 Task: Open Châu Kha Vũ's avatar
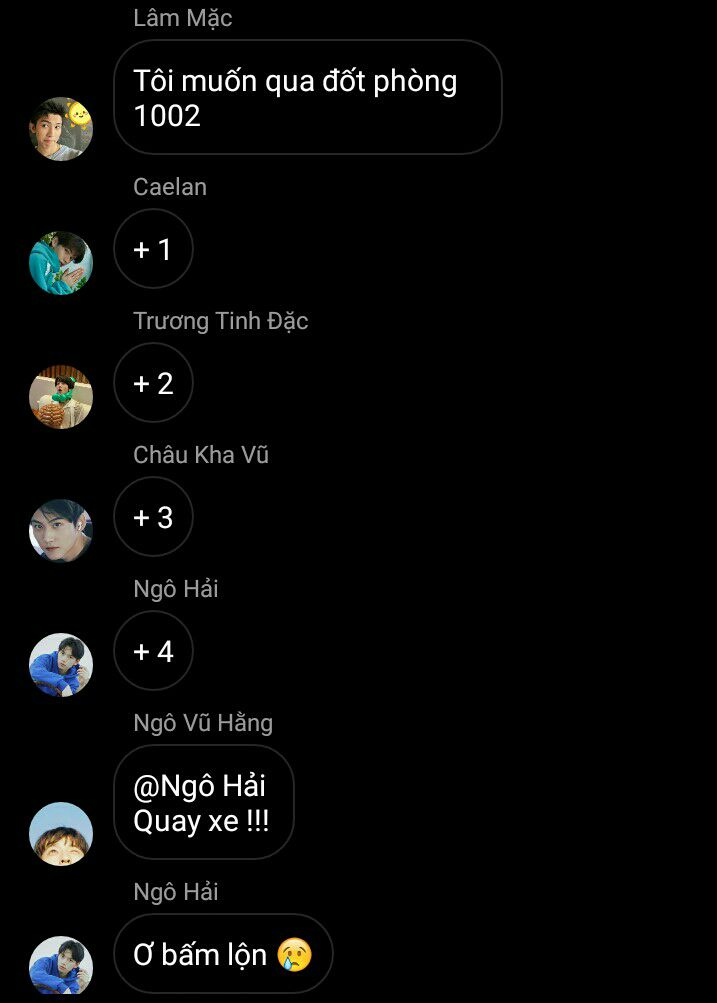click(61, 531)
